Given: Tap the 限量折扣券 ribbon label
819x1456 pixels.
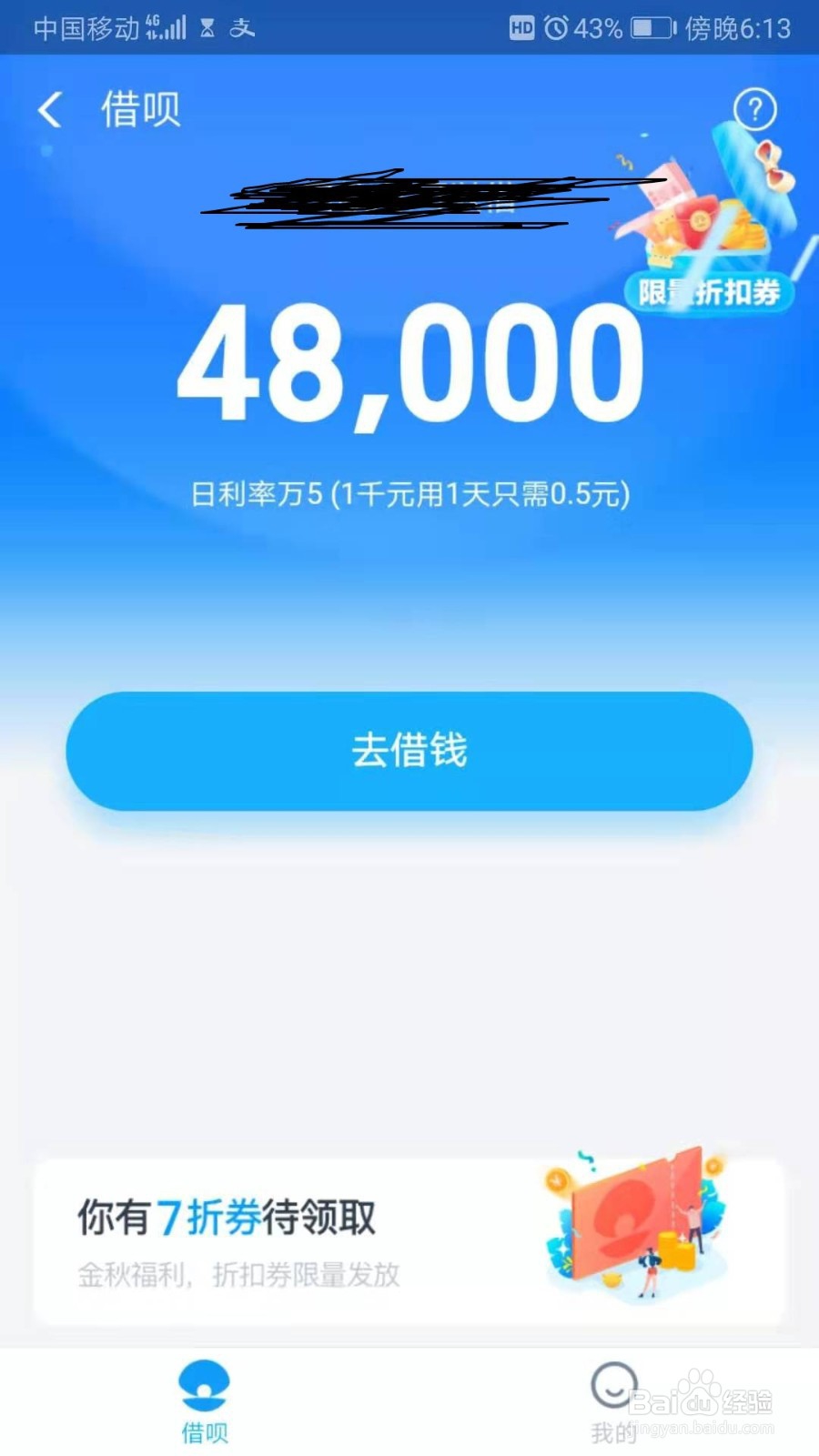Looking at the screenshot, I should click(710, 291).
